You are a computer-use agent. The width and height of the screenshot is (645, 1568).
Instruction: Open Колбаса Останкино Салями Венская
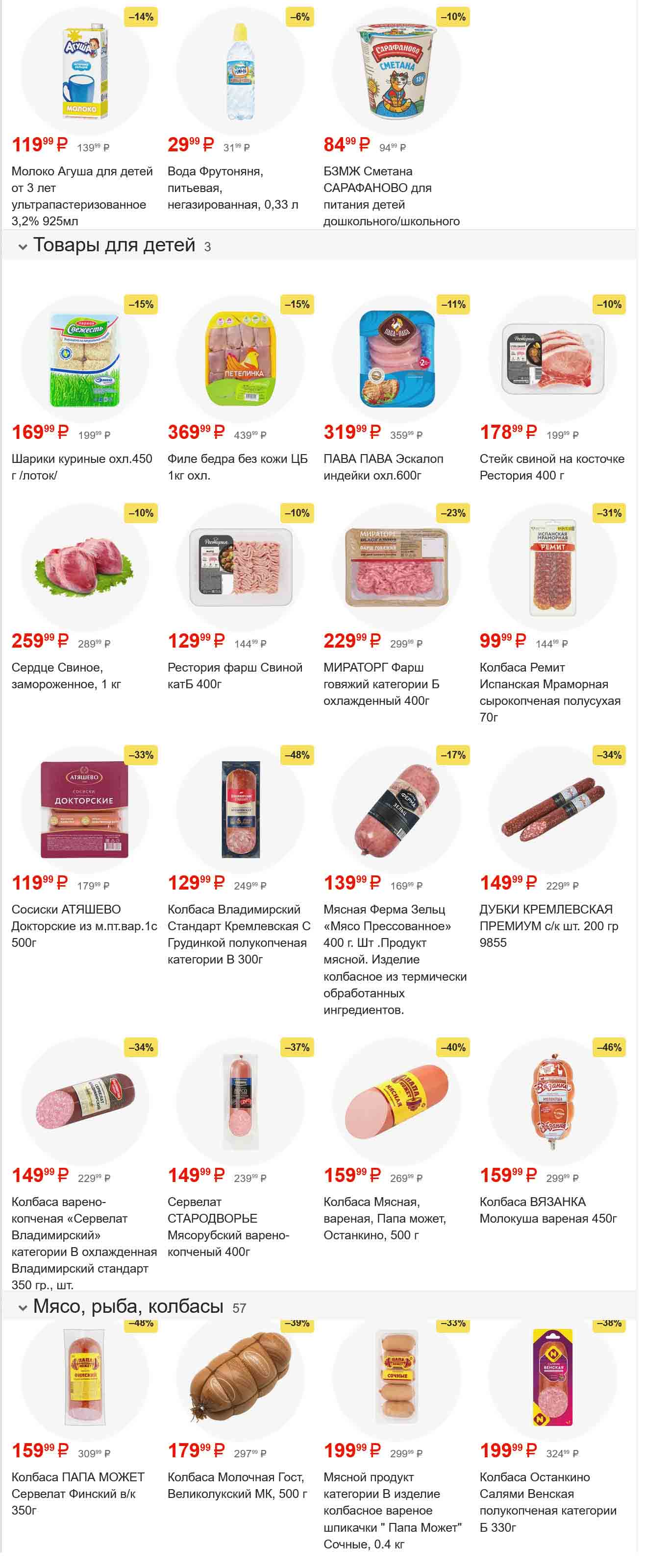(x=552, y=1379)
